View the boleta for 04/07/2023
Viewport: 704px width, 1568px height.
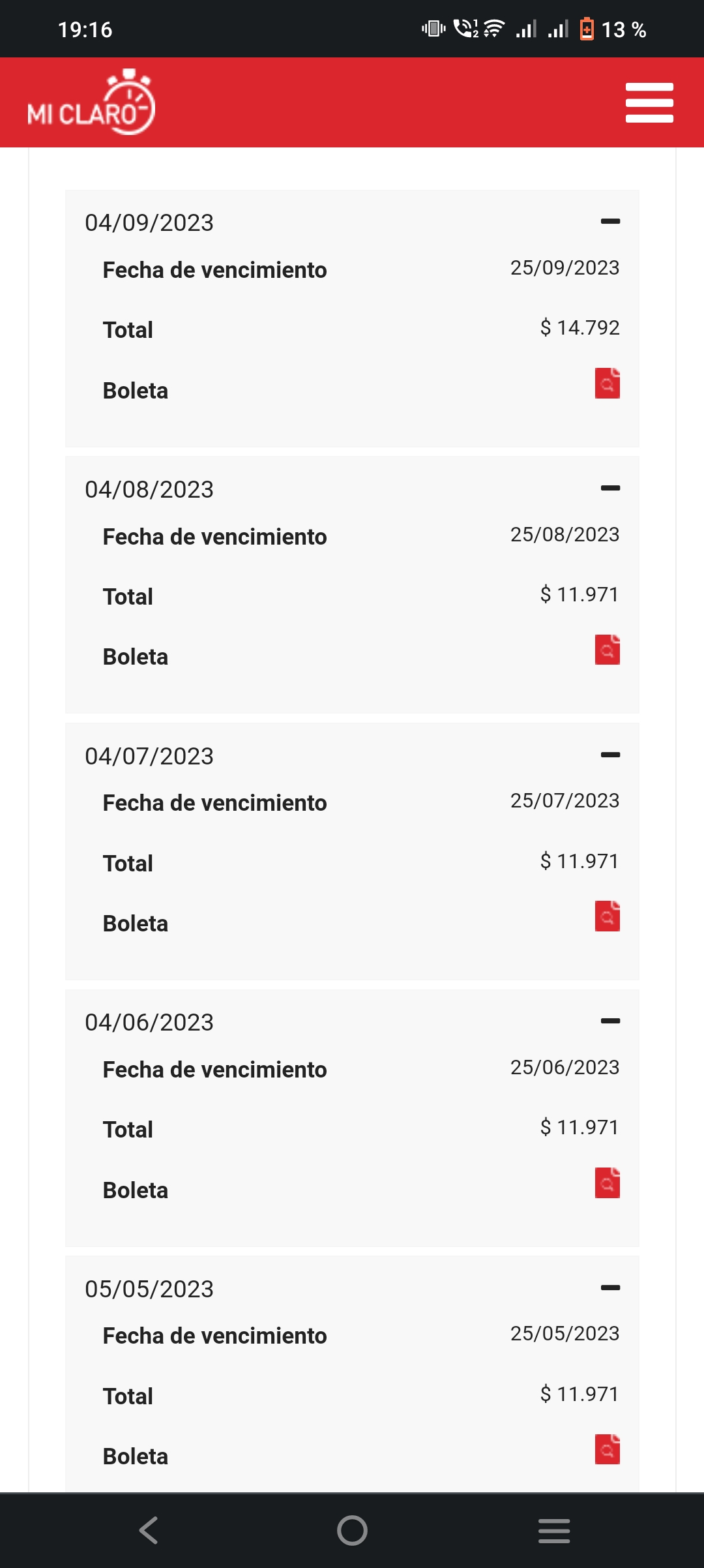(608, 916)
